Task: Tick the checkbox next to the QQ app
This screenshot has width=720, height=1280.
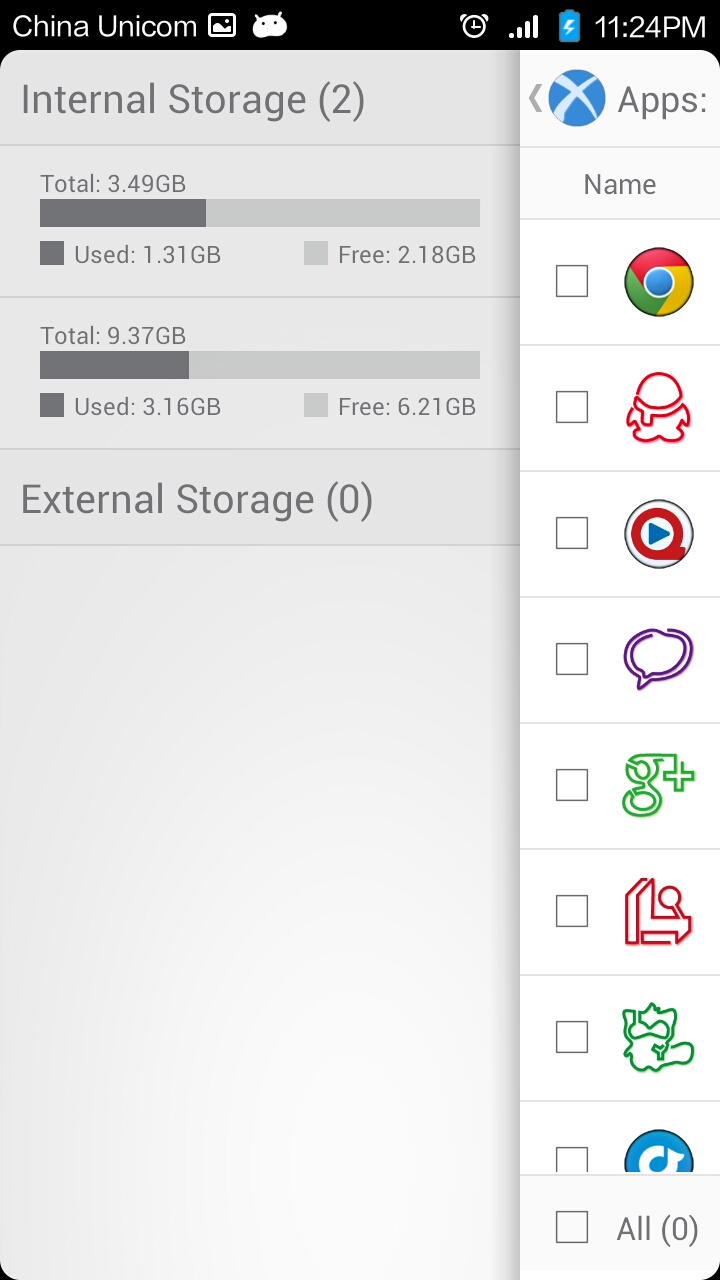Action: tap(571, 407)
